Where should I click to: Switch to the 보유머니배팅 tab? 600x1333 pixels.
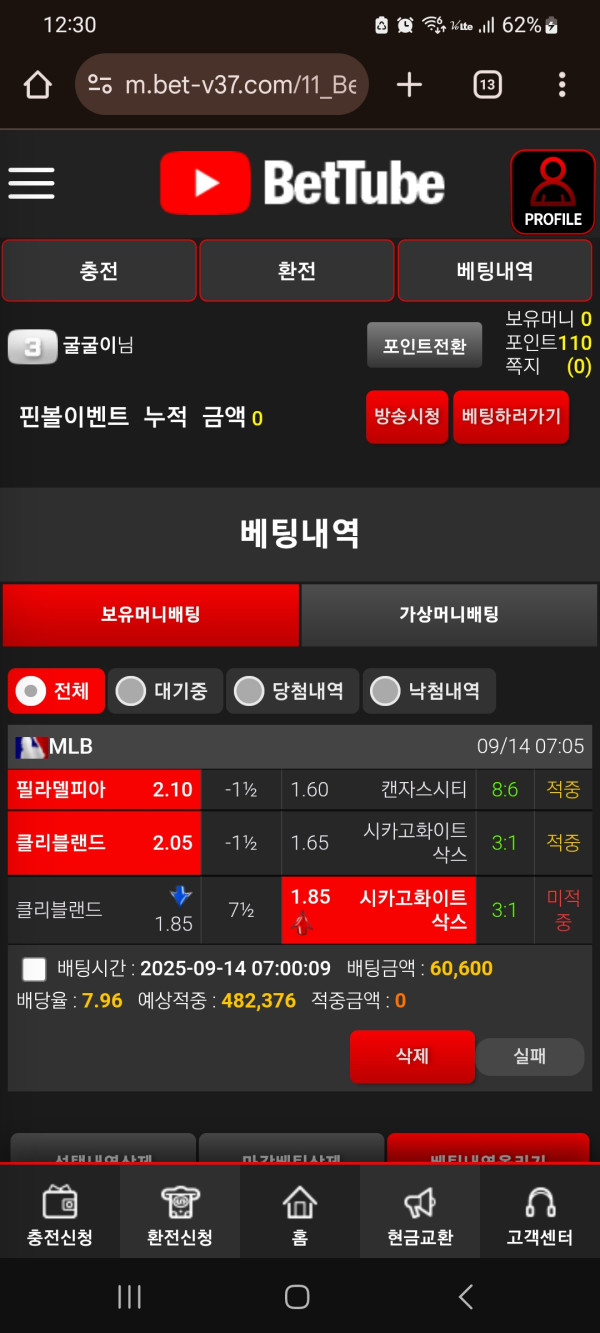pos(151,615)
